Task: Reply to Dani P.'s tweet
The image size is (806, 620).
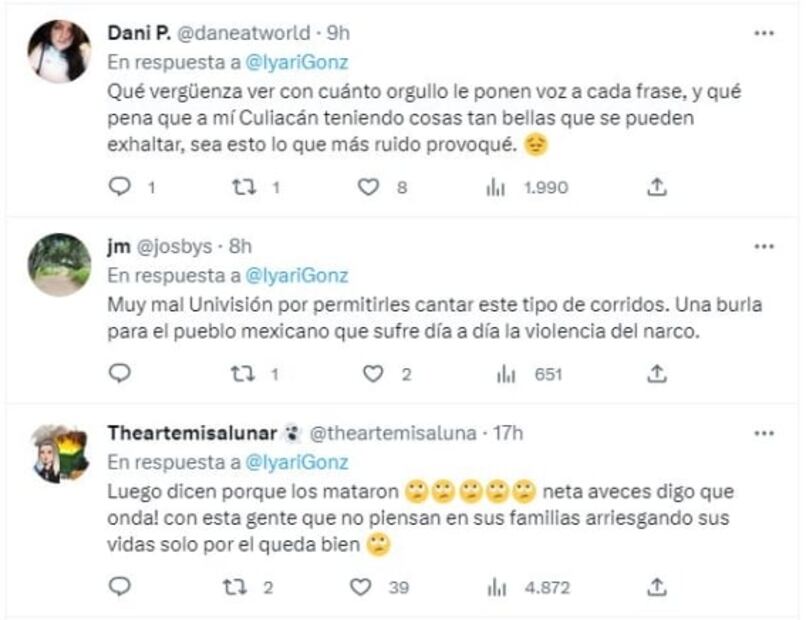Action: (118, 186)
